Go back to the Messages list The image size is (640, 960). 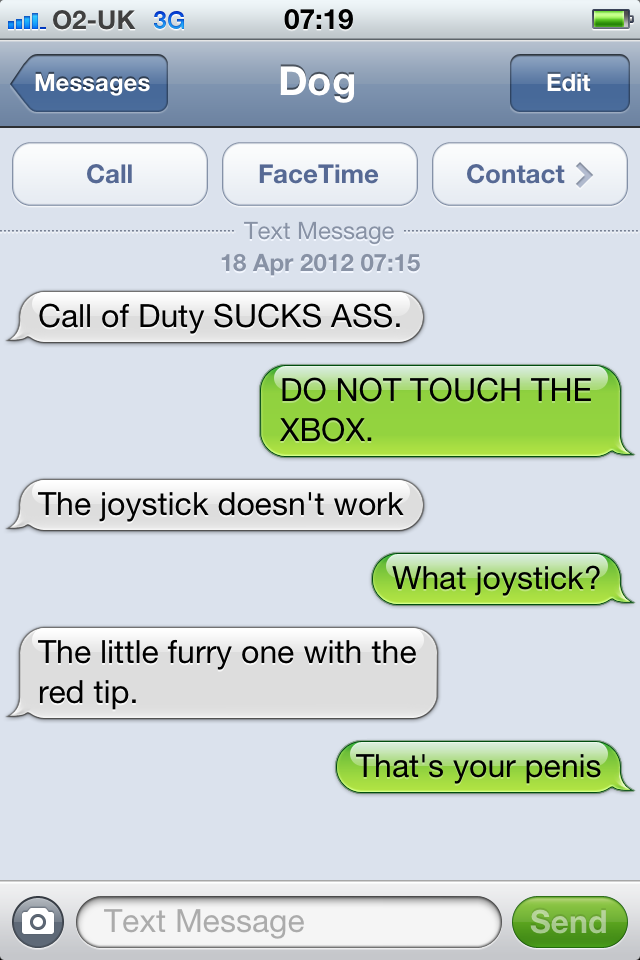click(x=90, y=84)
